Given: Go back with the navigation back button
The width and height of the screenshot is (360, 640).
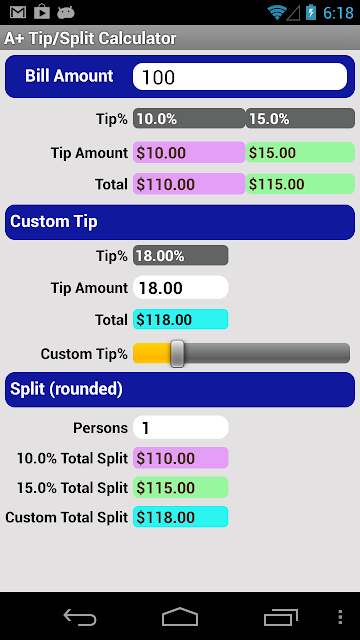Looking at the screenshot, I should [x=80, y=617].
